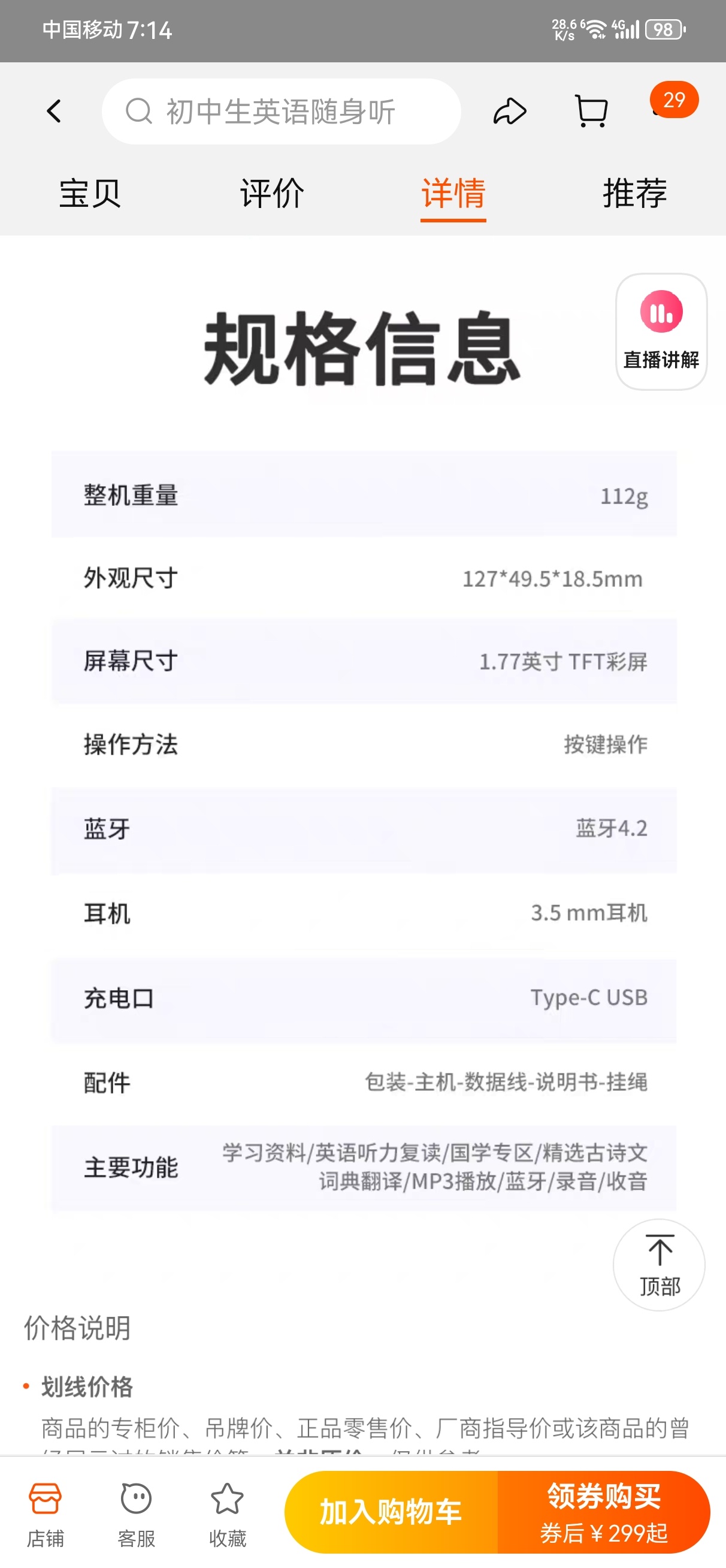726x1568 pixels.
Task: Open the search box 初中生英语随身听
Action: point(281,111)
